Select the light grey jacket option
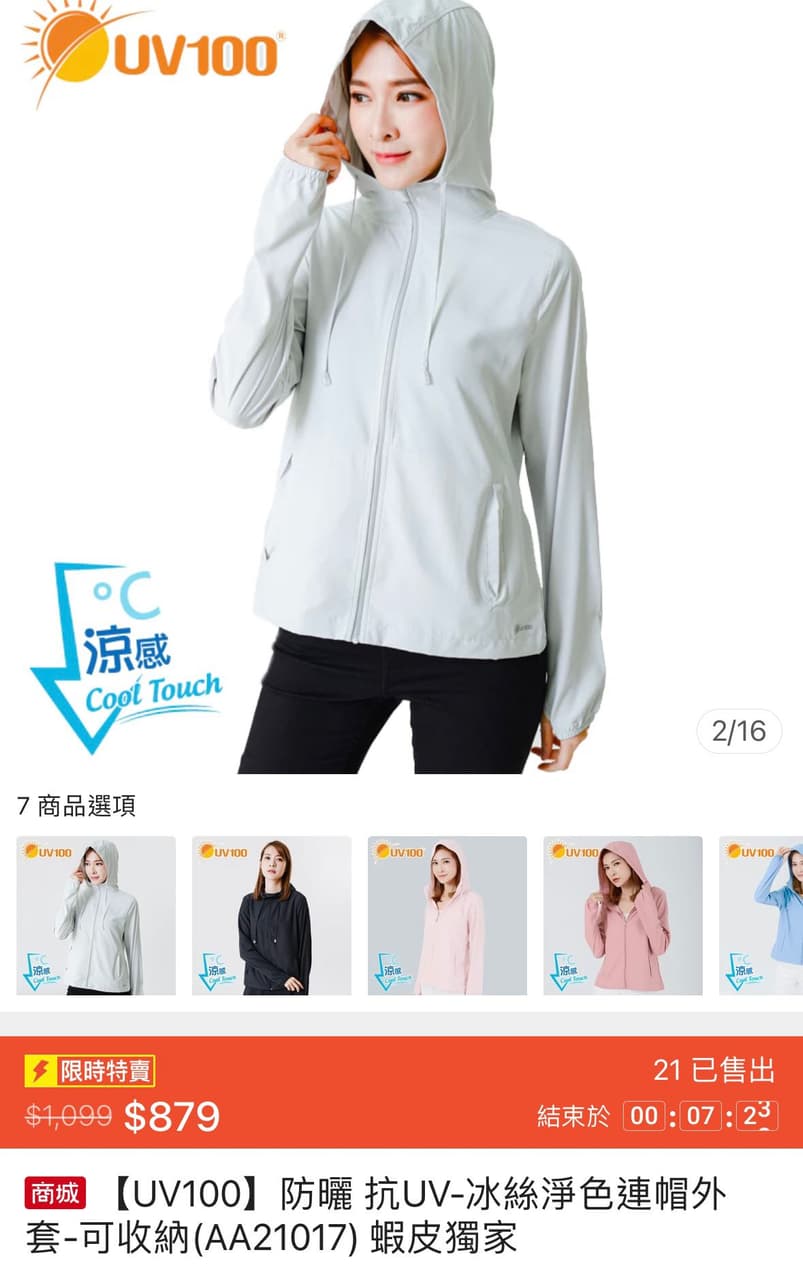This screenshot has width=803, height=1280. pos(96,915)
